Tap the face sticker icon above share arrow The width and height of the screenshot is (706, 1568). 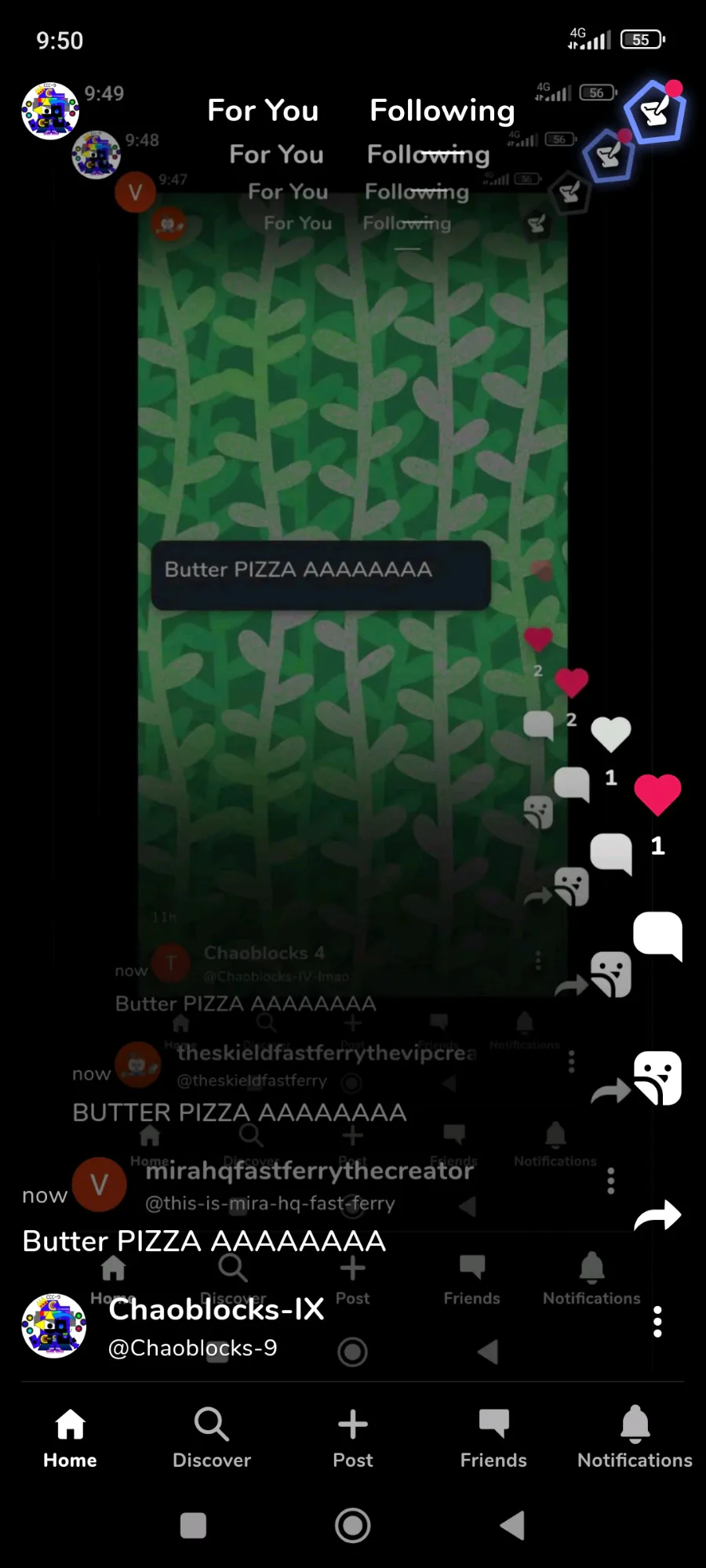[657, 1078]
